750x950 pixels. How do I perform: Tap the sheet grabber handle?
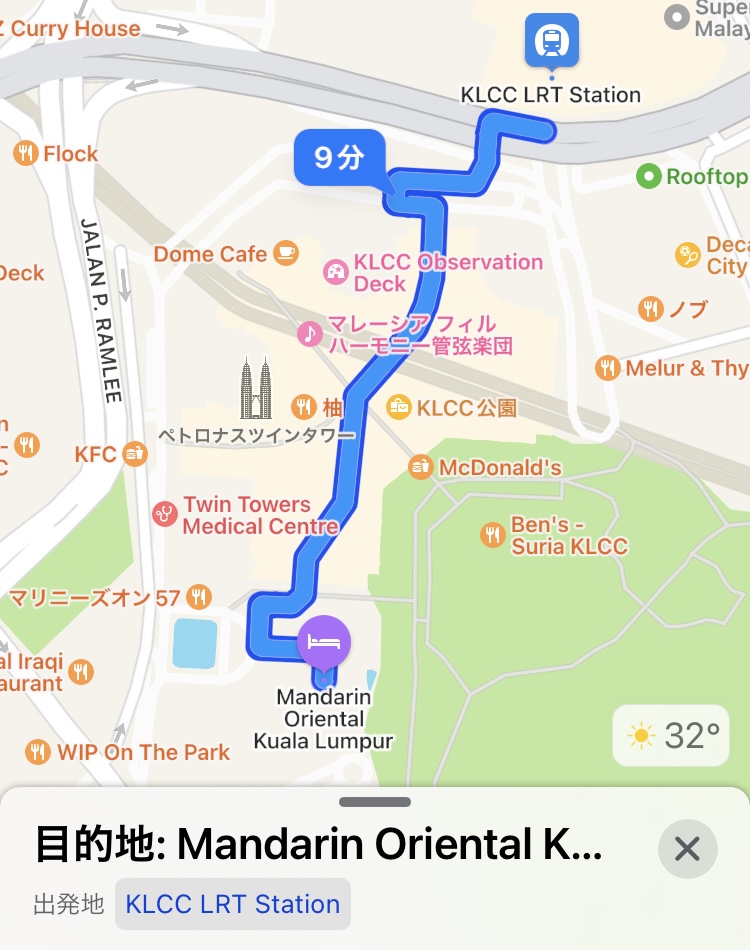pyautogui.click(x=375, y=802)
